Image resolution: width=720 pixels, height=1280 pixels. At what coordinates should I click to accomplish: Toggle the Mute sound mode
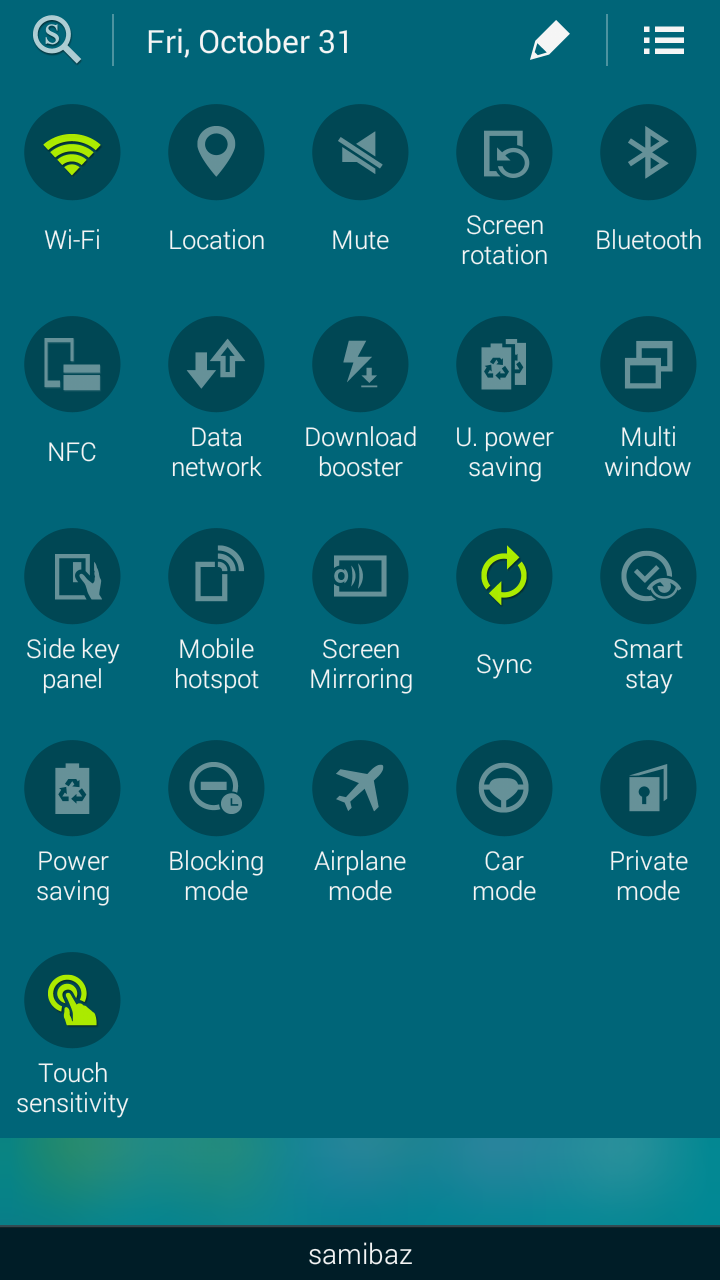pos(360,153)
